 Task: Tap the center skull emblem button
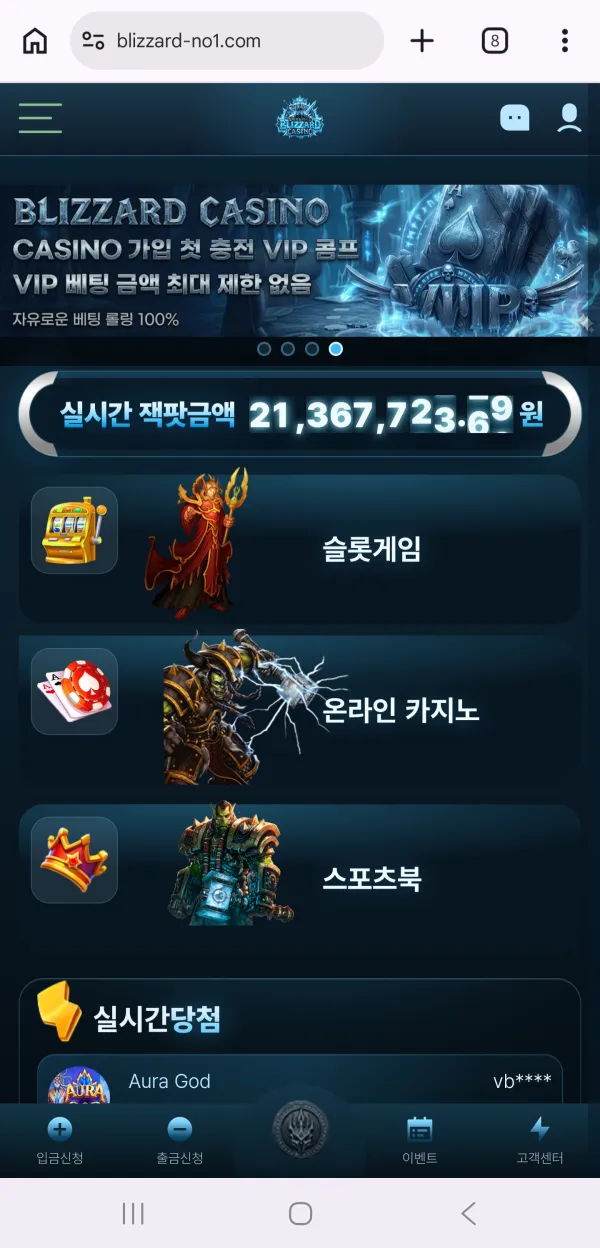tap(300, 1129)
